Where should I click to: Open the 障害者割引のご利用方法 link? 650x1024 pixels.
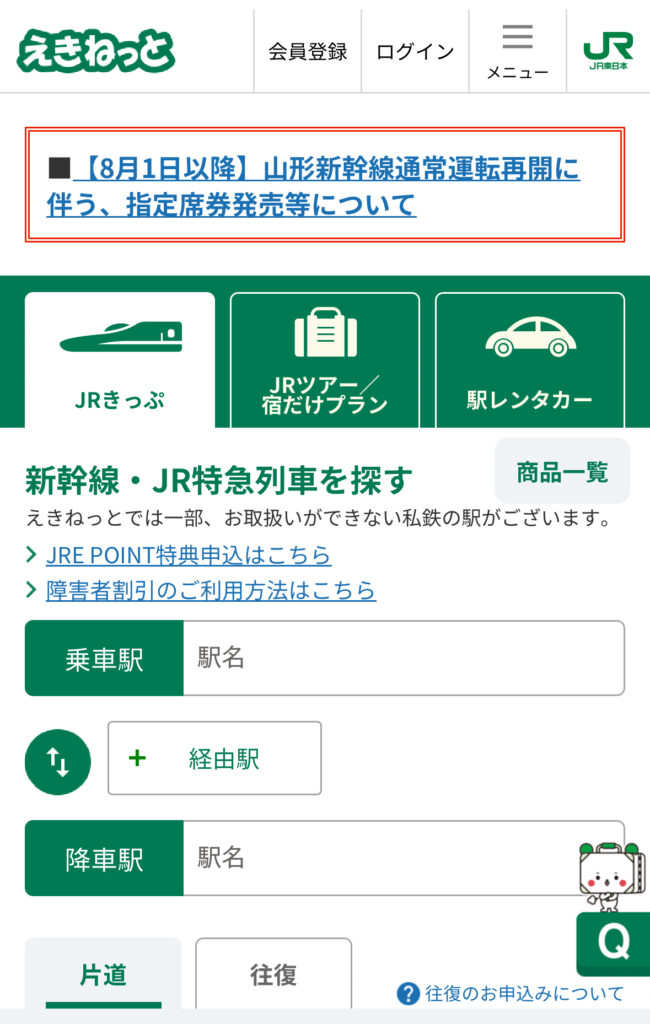click(210, 590)
